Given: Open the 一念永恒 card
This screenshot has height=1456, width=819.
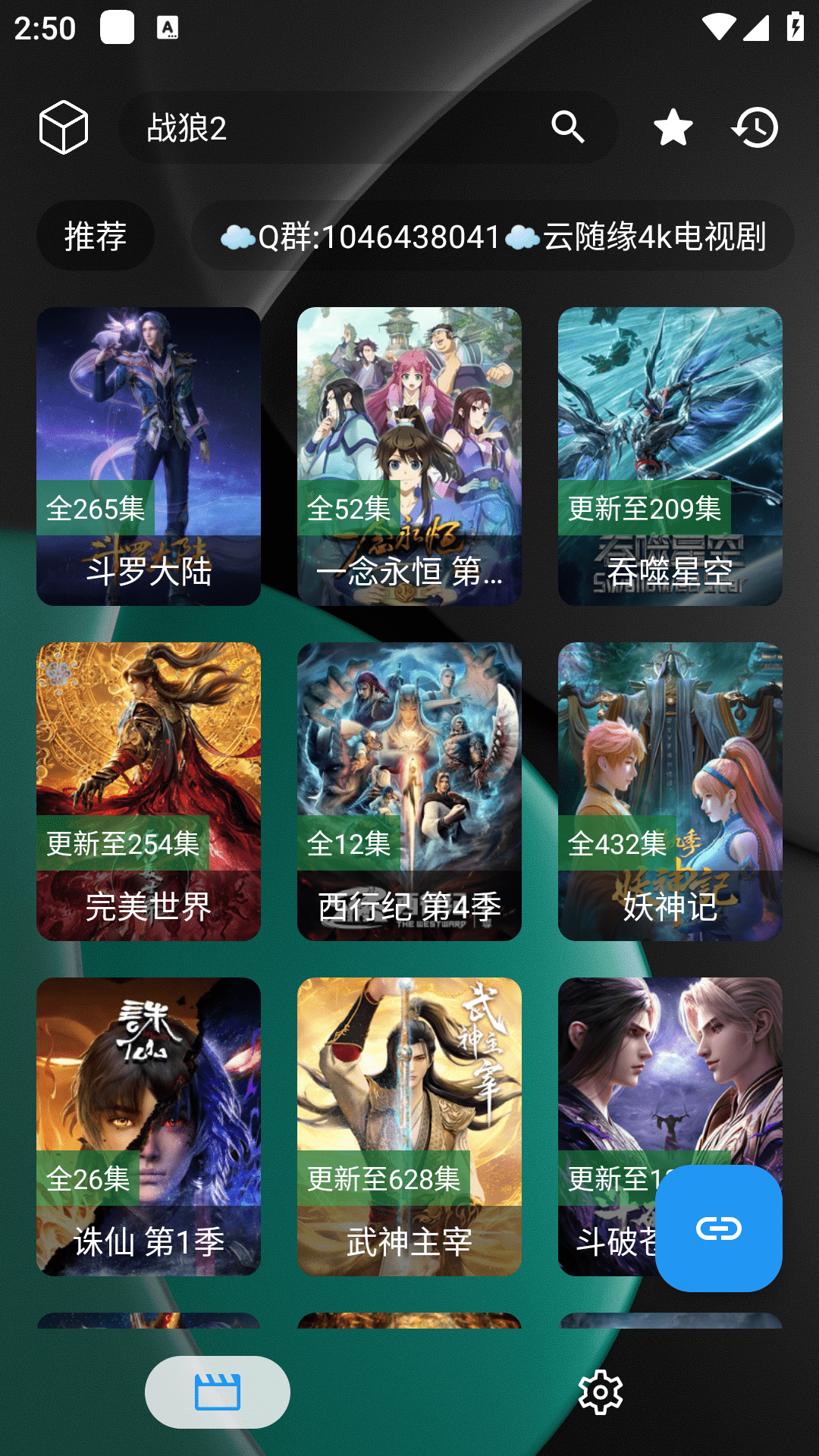Looking at the screenshot, I should pos(409,456).
